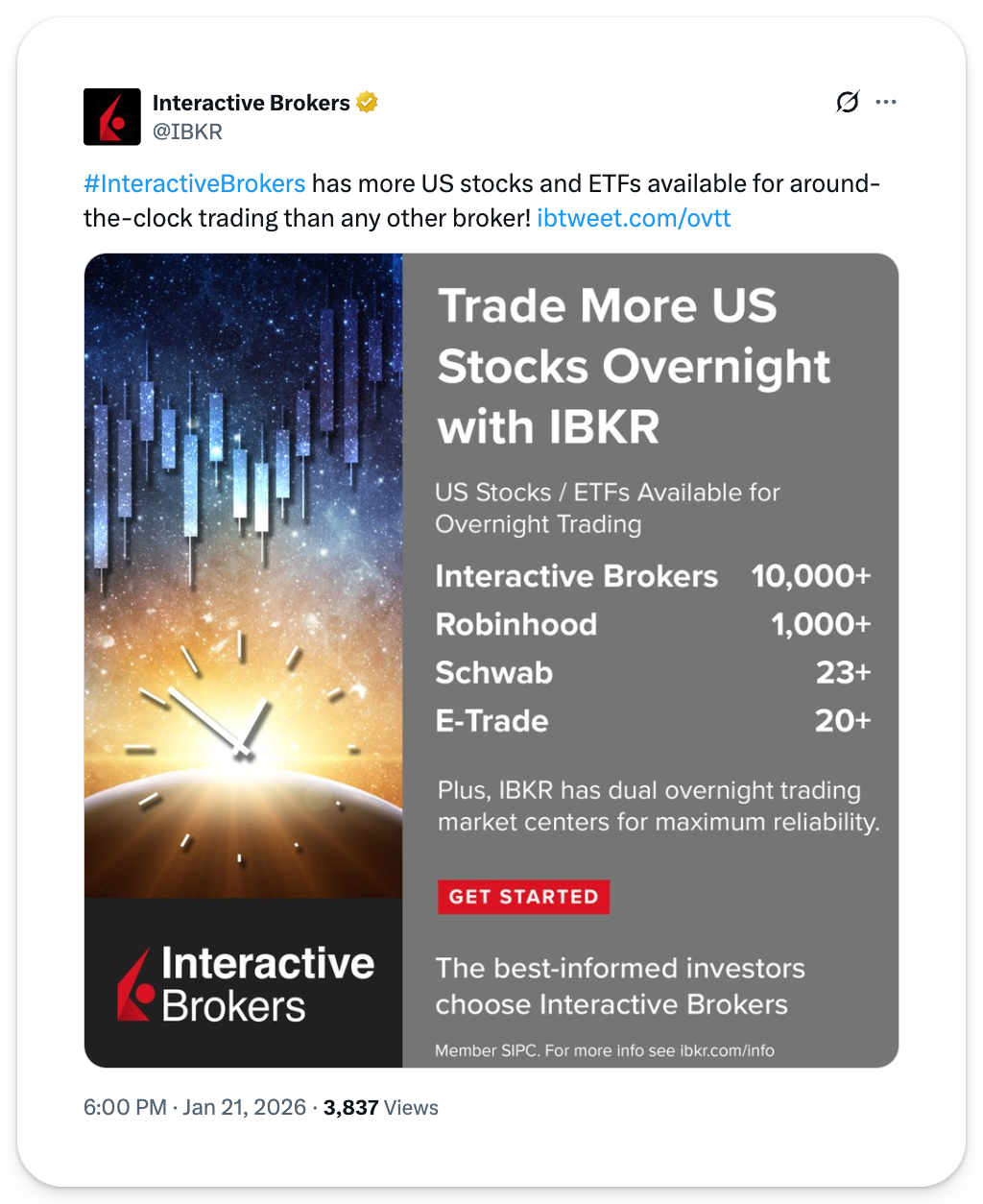
Task: Open the #InteractiveBrokers hashtag
Action: pos(195,183)
